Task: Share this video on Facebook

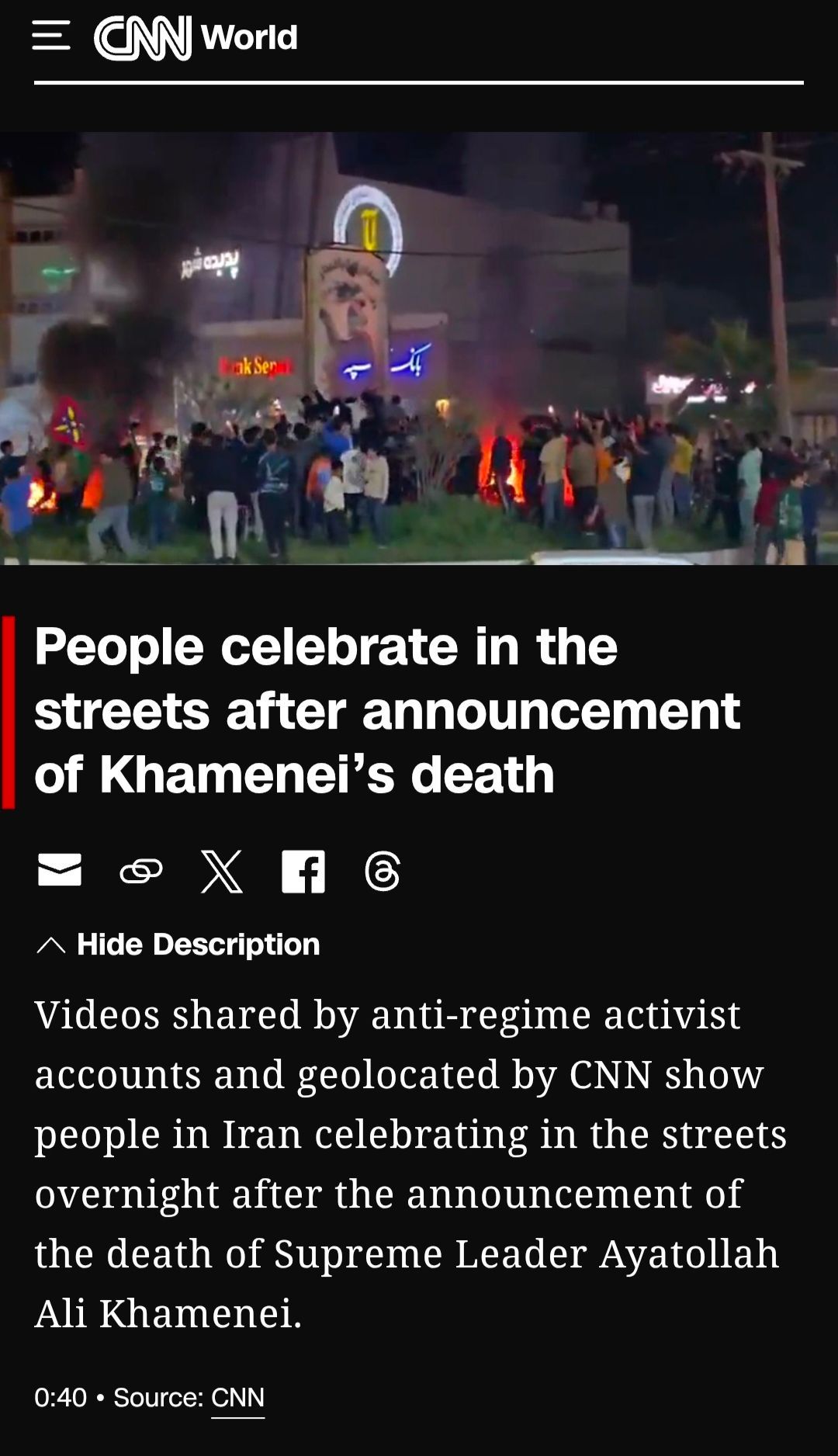Action: (x=303, y=871)
